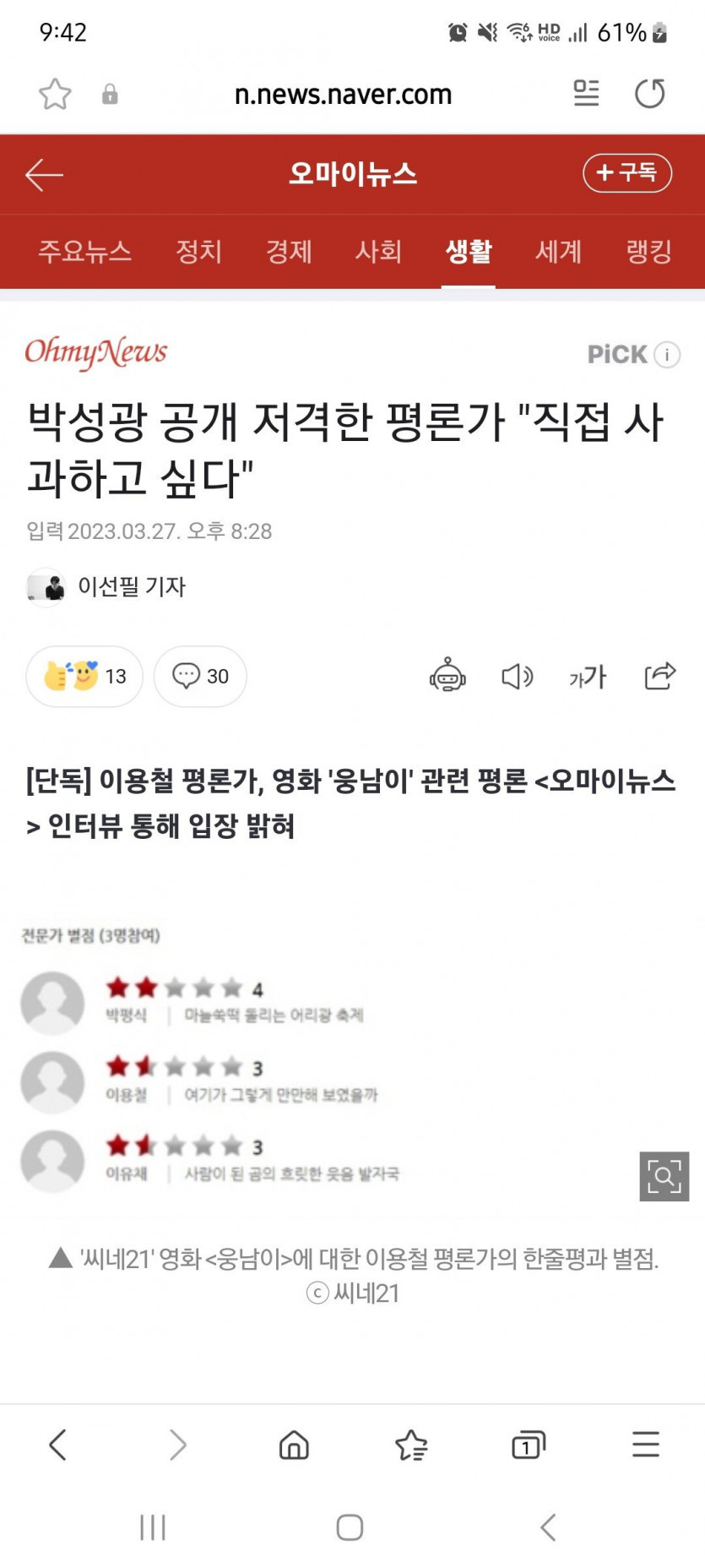Open the 30 comments
The image size is (705, 1568).
200,676
